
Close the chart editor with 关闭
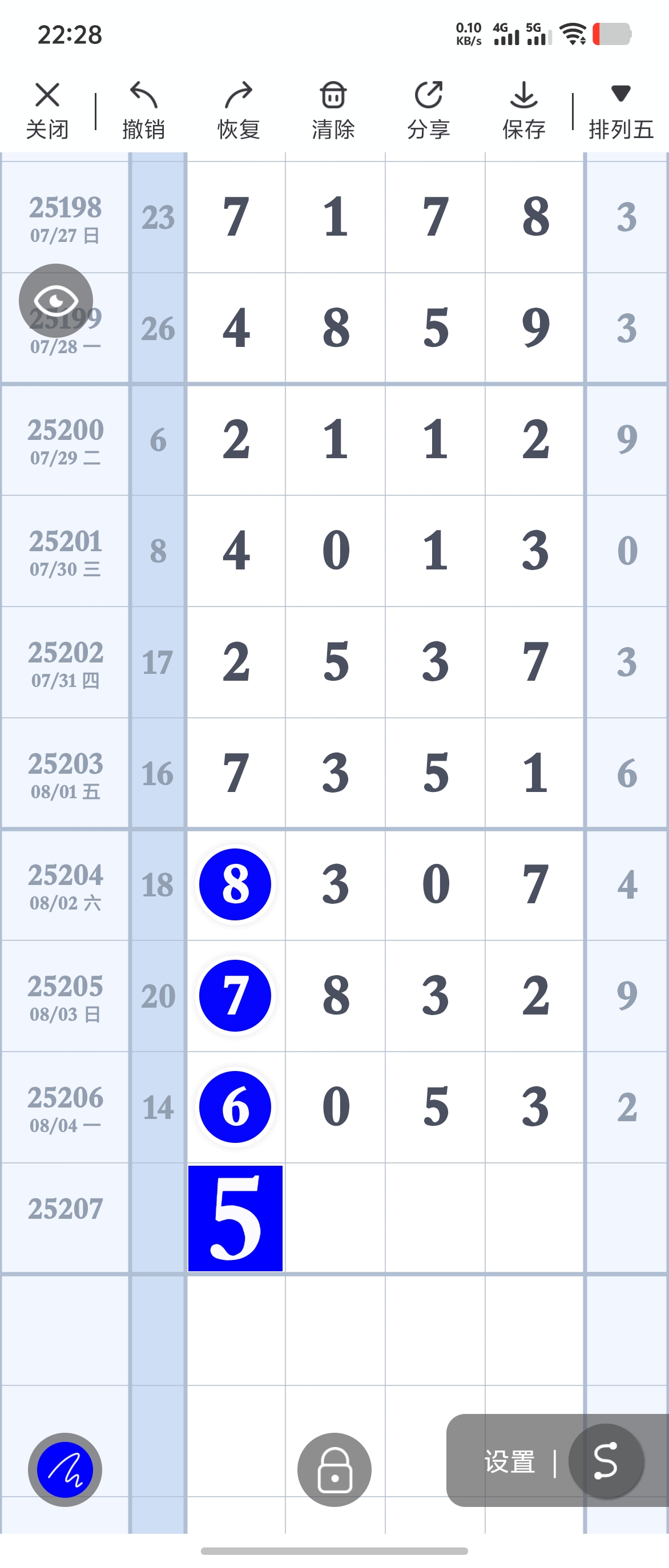pos(47,110)
